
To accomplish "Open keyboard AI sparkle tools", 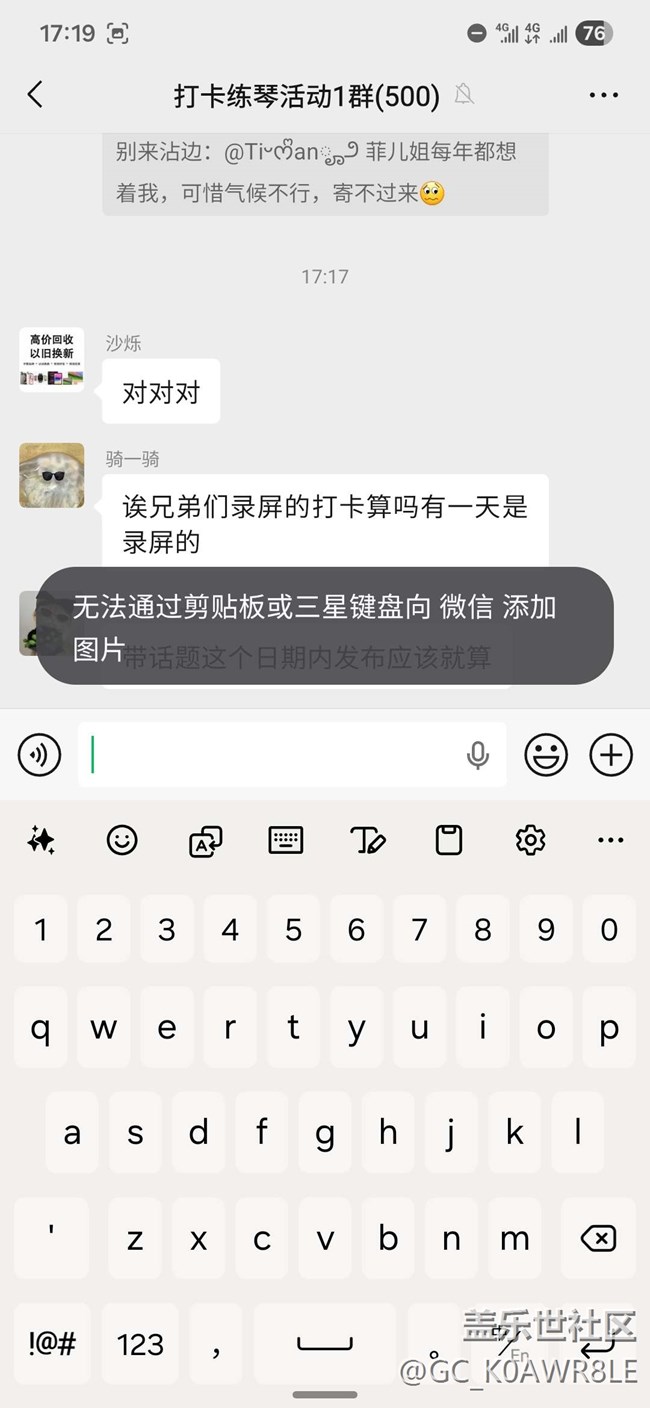I will [41, 841].
